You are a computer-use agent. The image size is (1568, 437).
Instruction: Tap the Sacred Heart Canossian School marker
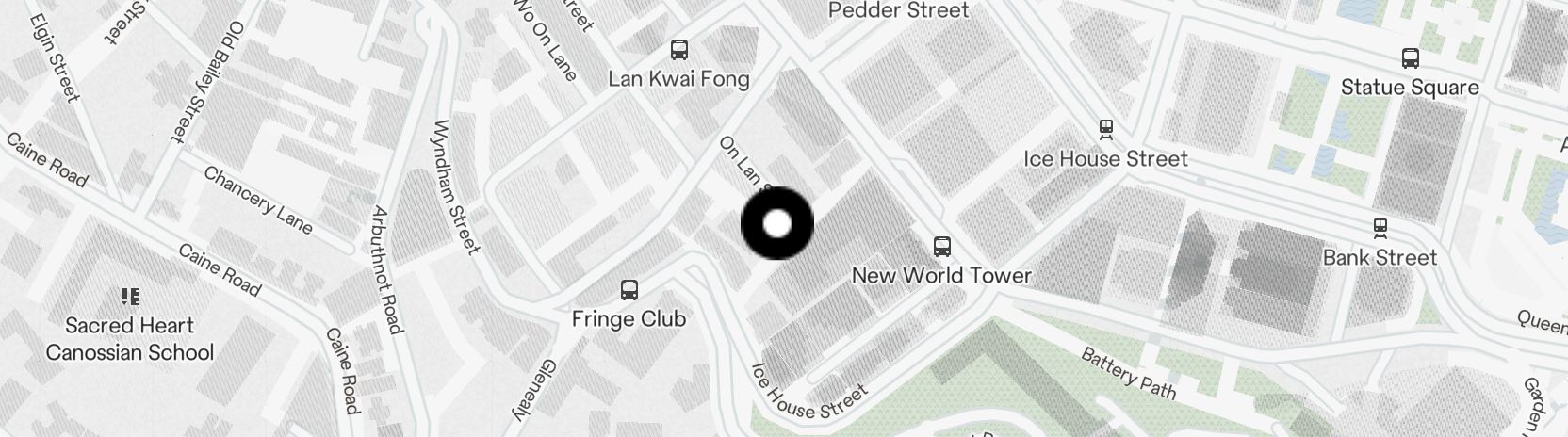tap(130, 298)
